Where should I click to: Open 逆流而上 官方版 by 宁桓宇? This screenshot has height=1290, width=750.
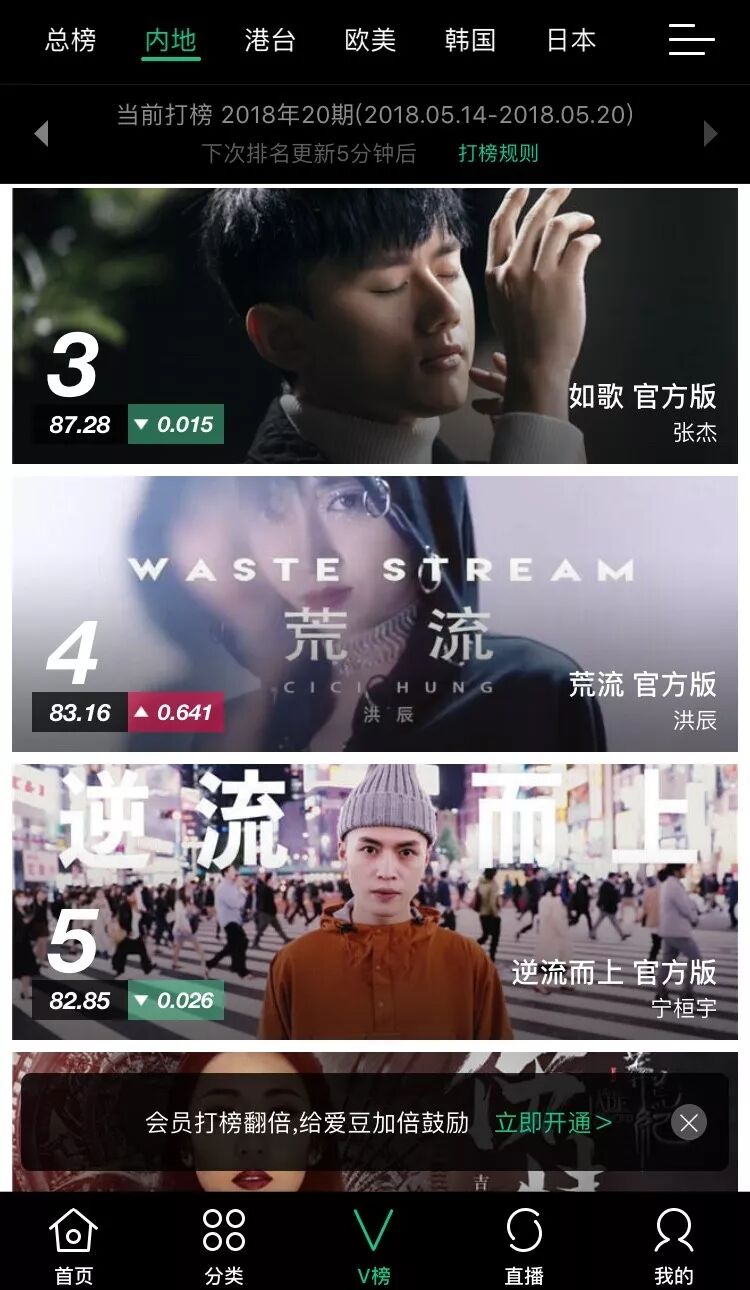pyautogui.click(x=375, y=902)
